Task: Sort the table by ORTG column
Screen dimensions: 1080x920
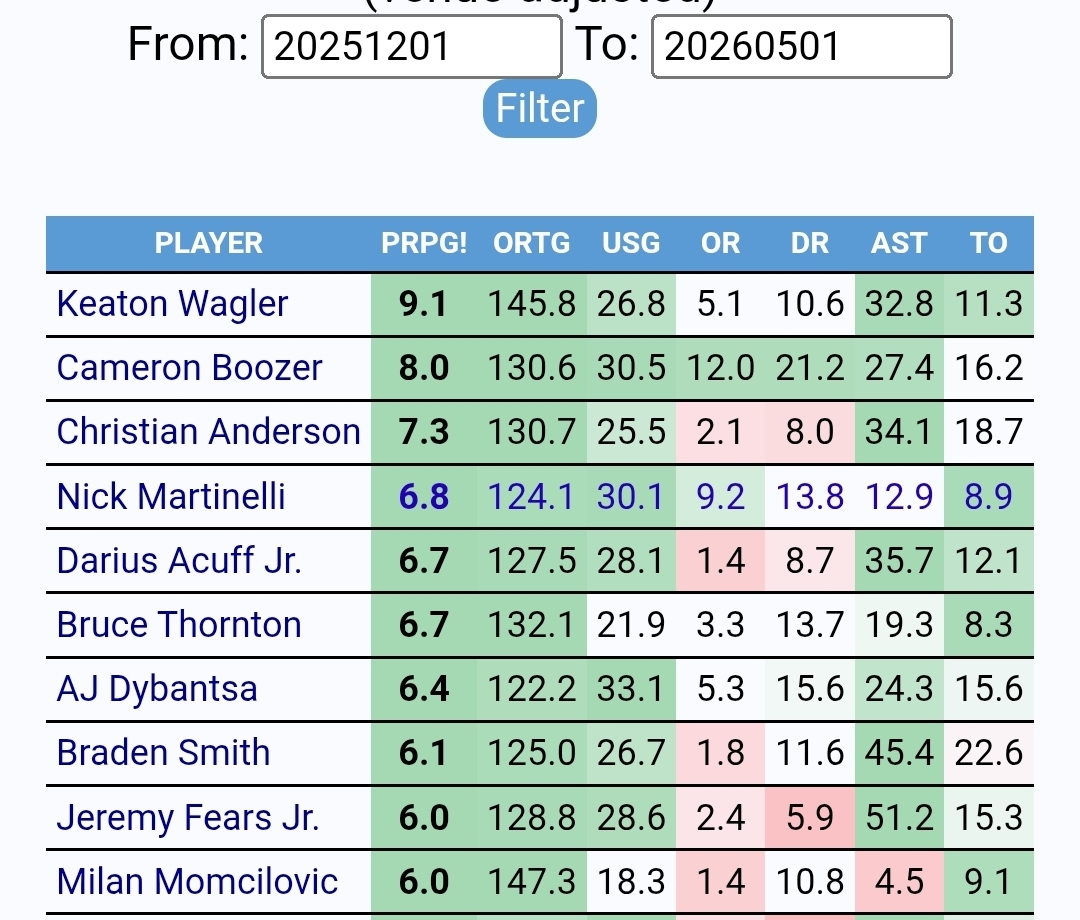Action: pyautogui.click(x=532, y=243)
